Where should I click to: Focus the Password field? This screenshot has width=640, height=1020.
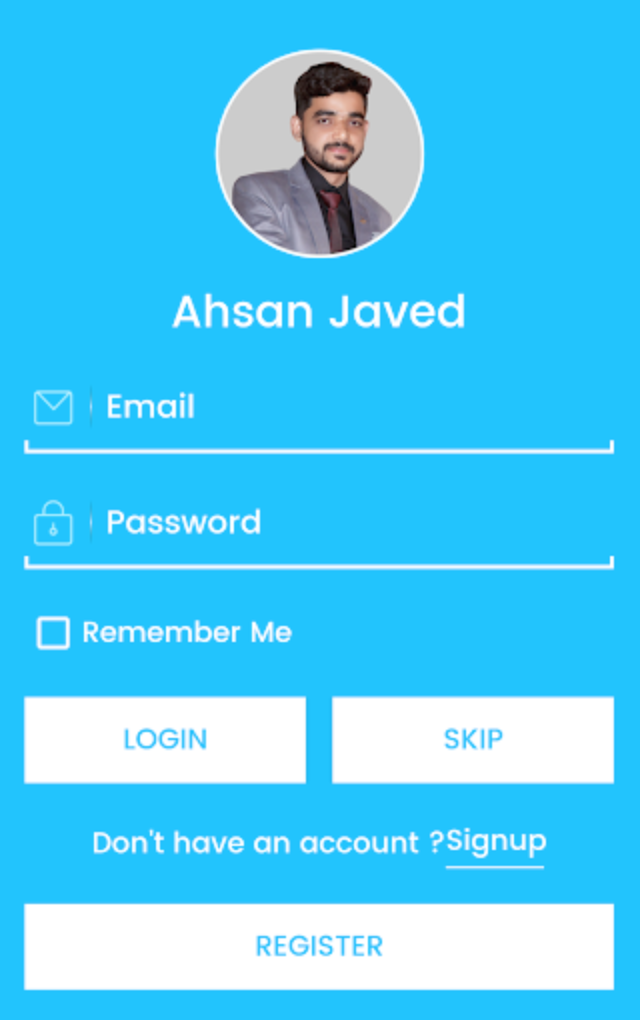tap(340, 523)
